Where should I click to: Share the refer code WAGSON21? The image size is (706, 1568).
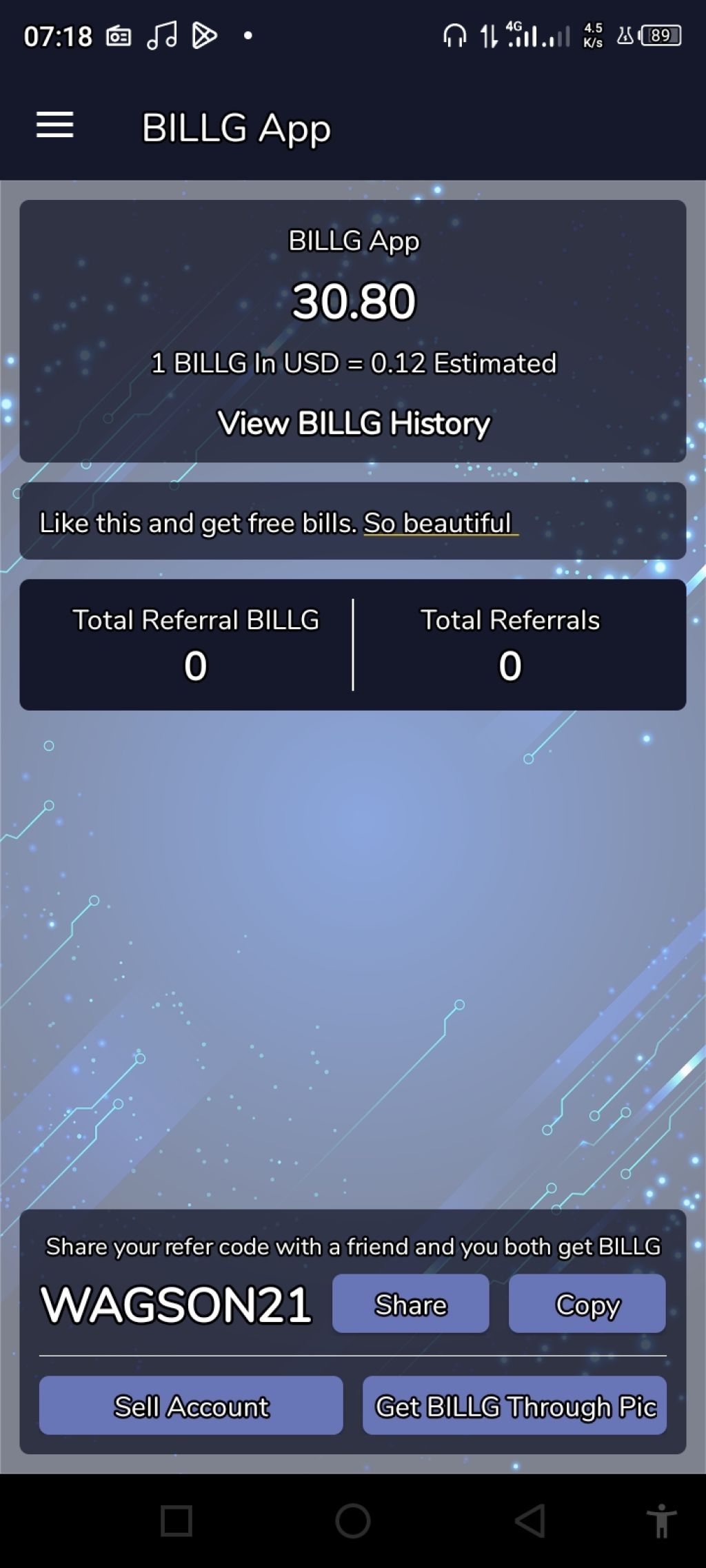[410, 1303]
